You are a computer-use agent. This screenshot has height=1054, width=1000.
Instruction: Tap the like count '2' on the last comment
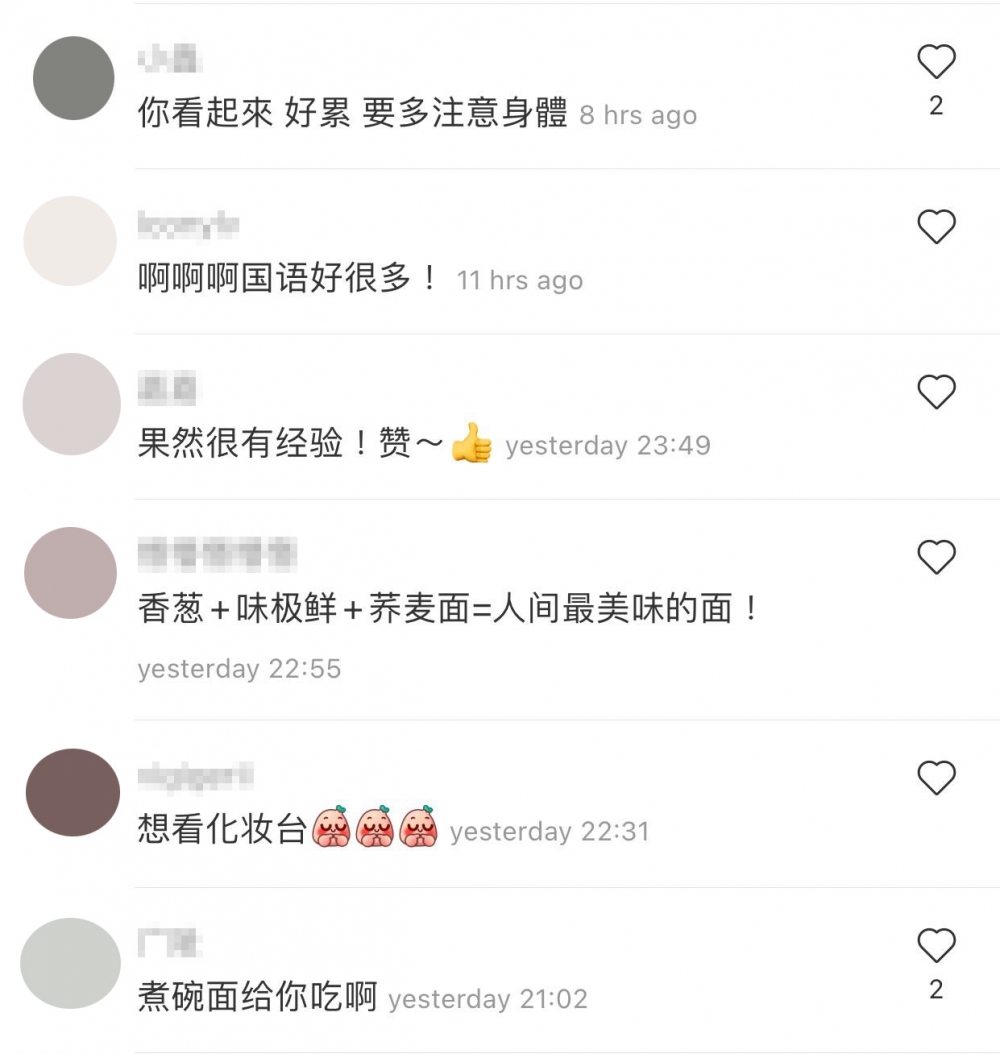click(x=936, y=988)
